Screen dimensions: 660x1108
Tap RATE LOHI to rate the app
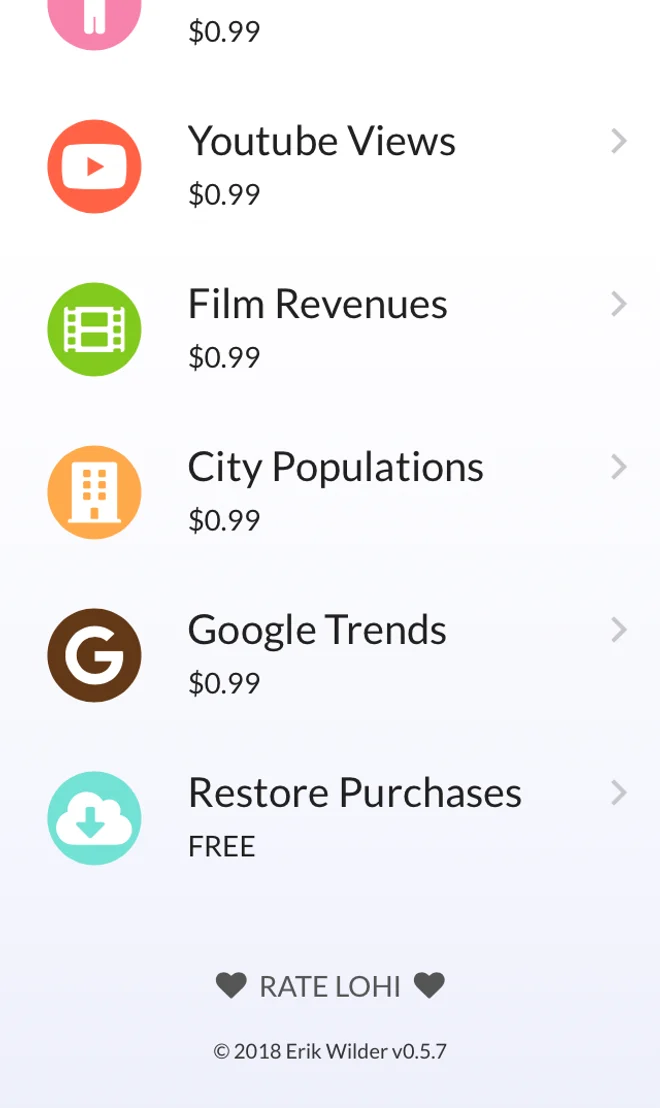(330, 986)
